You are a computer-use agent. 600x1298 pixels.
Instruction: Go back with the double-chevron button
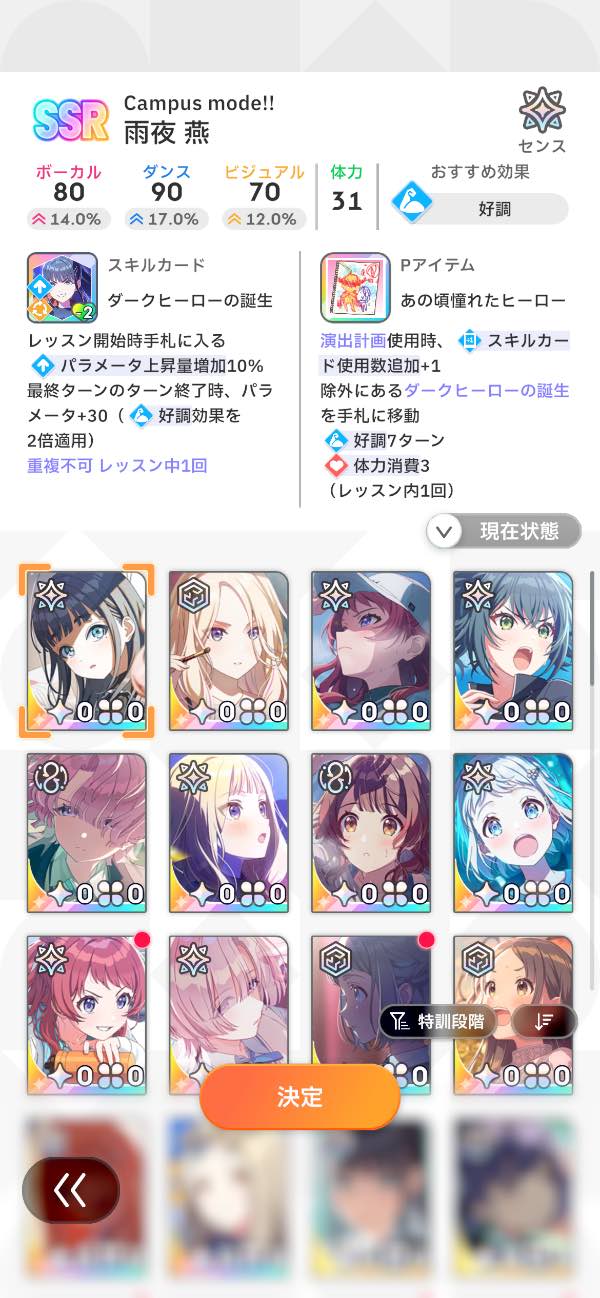coord(71,1190)
